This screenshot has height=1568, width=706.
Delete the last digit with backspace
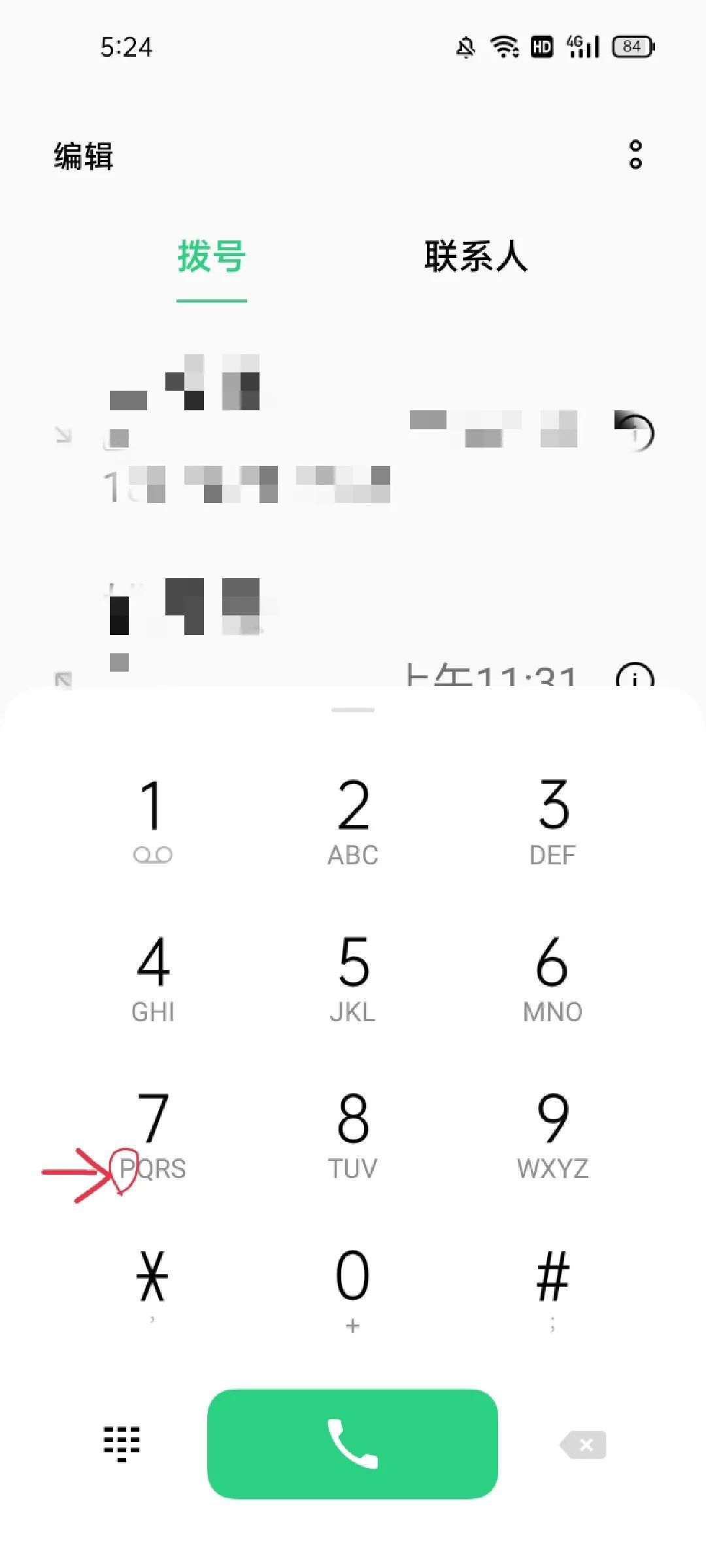click(584, 1445)
